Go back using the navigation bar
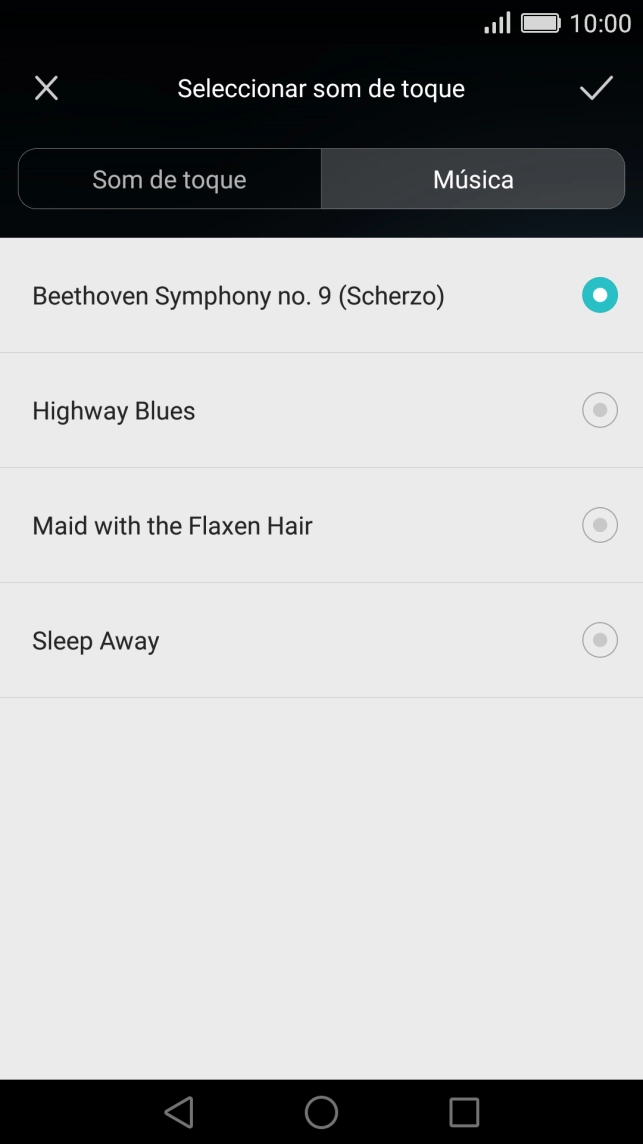The image size is (643, 1144). (178, 1112)
